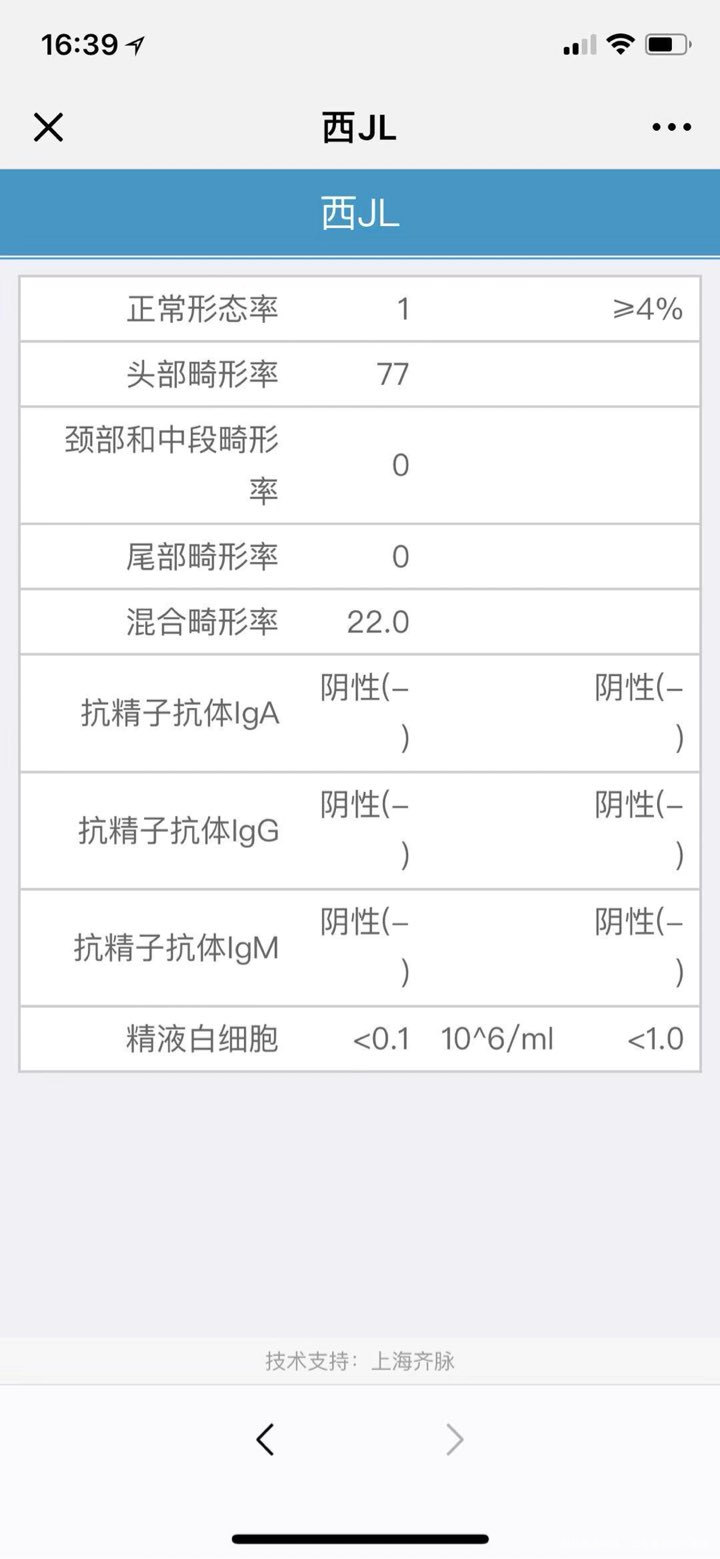Open the 技术支持：上海齐脉 link
The image size is (720, 1559).
[x=360, y=1360]
